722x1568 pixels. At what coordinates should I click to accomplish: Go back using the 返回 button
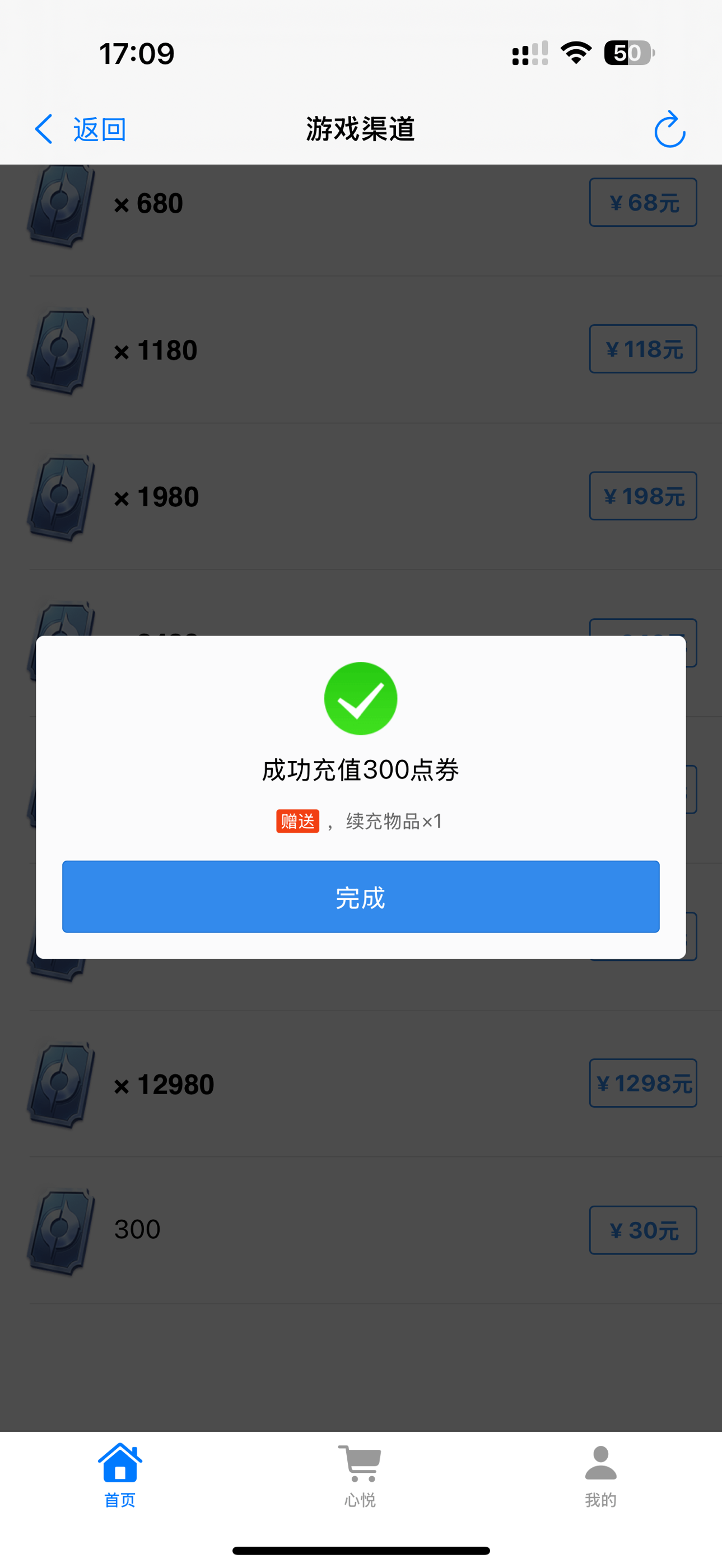[x=80, y=129]
